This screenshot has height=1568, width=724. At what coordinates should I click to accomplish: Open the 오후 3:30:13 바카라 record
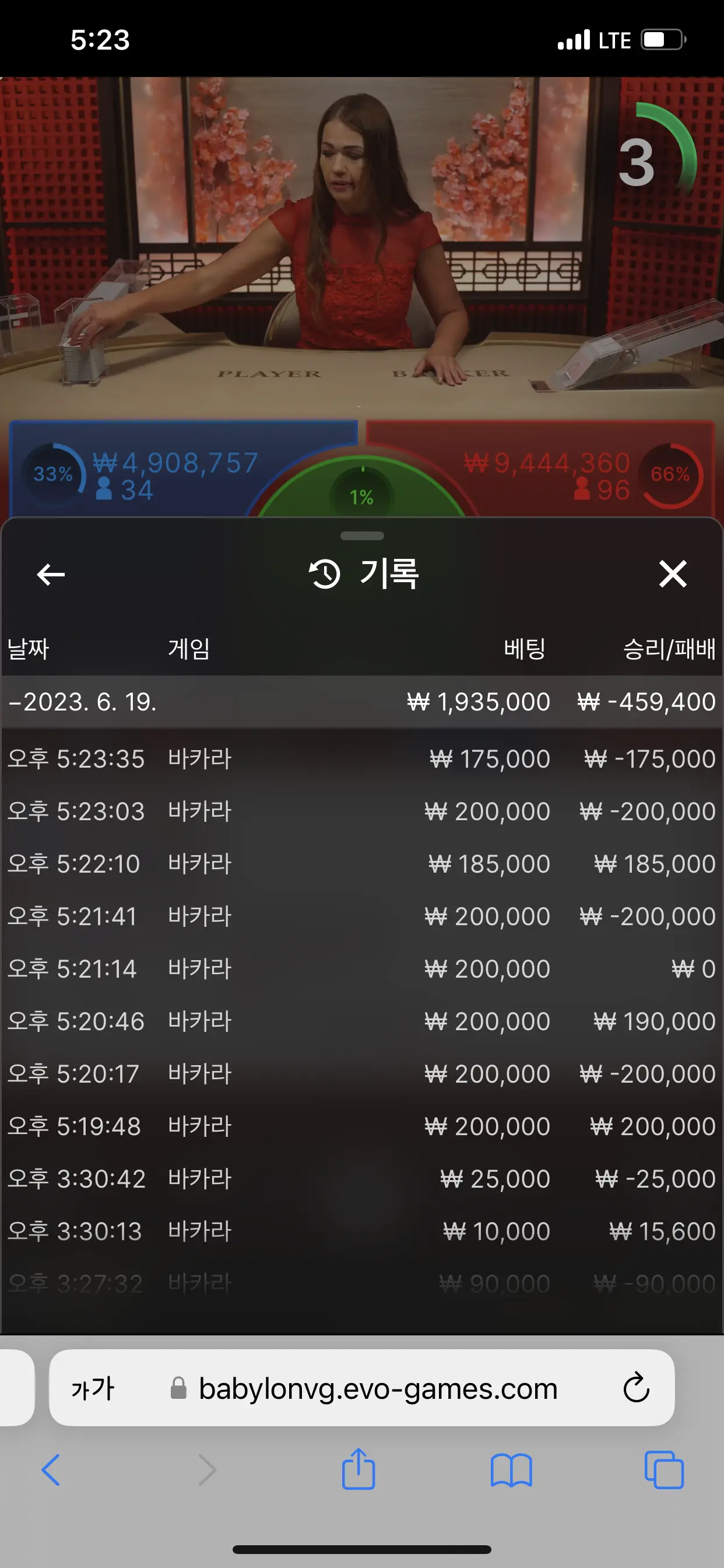[x=362, y=1231]
